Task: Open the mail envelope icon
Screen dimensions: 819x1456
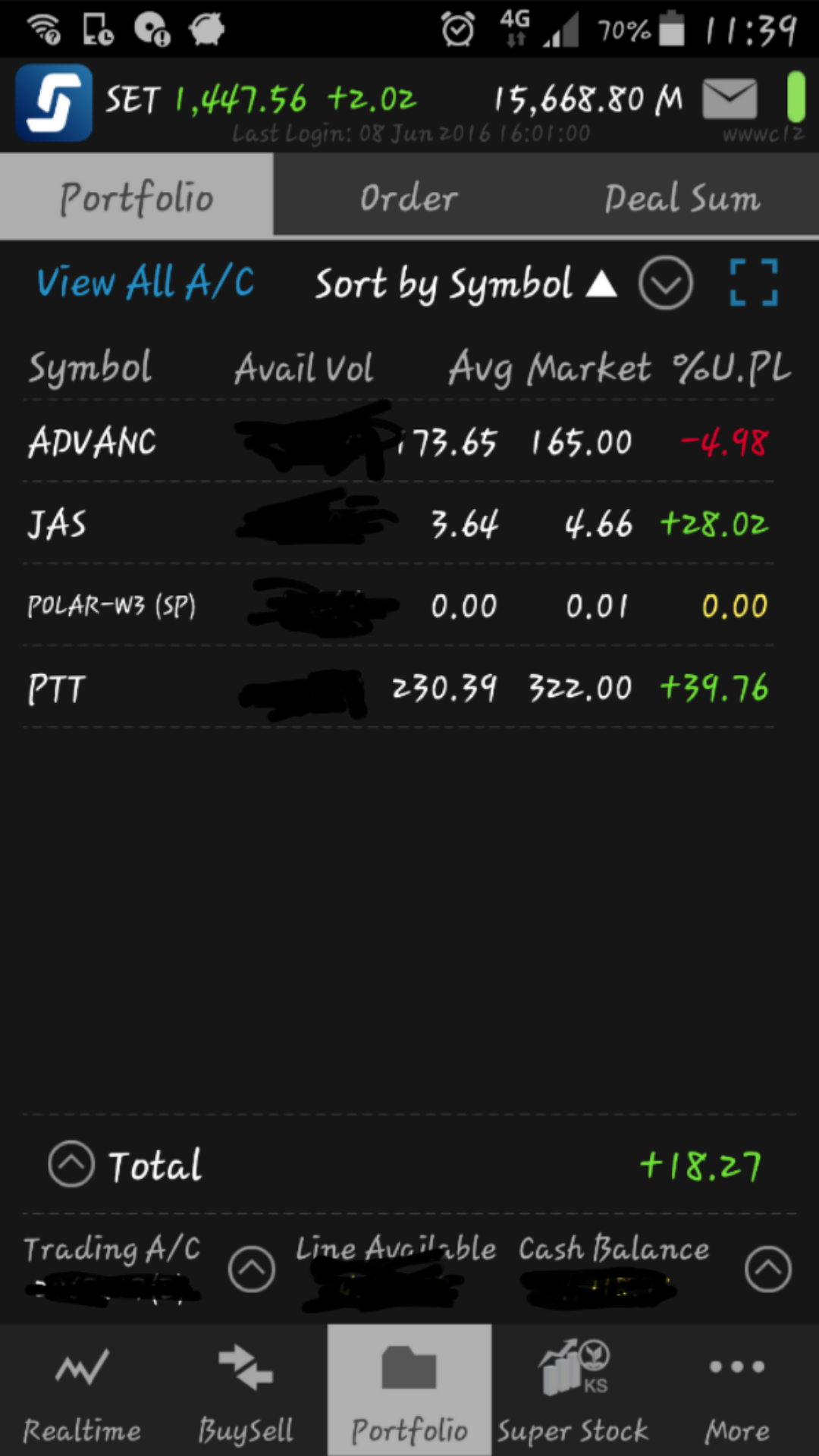Action: coord(729,99)
